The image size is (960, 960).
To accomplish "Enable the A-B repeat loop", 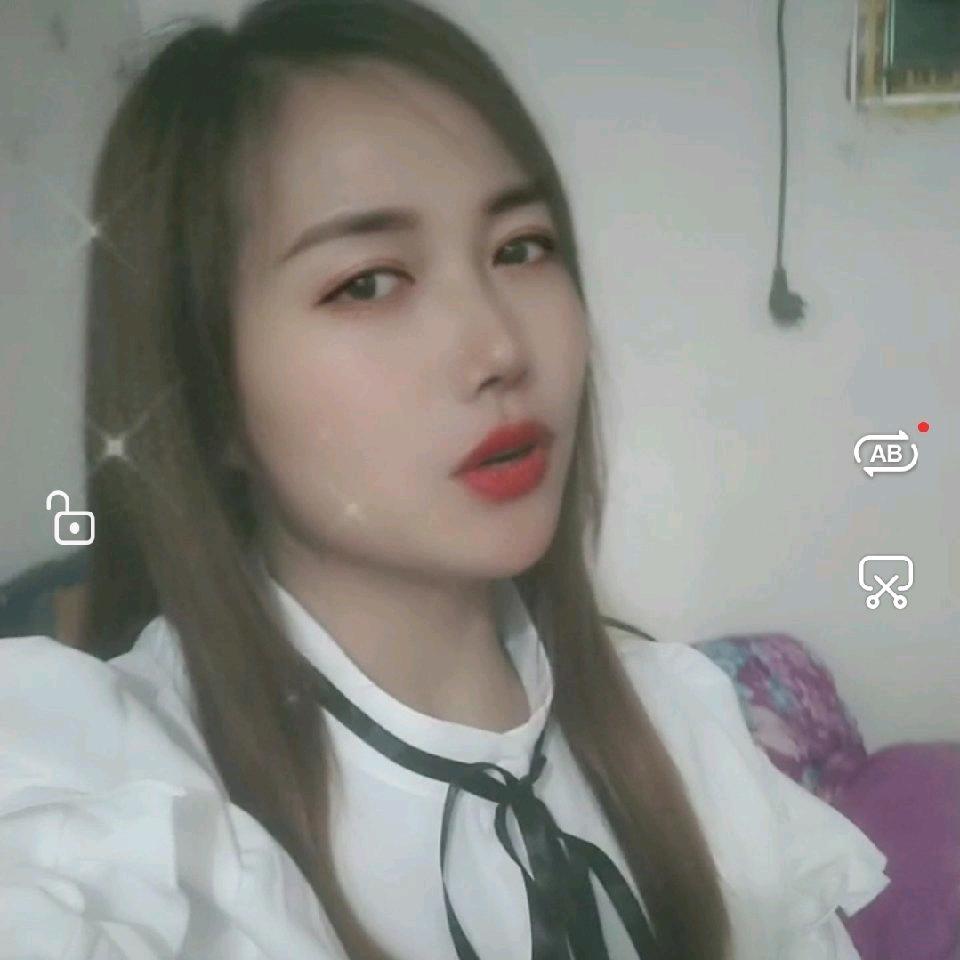I will coord(885,454).
